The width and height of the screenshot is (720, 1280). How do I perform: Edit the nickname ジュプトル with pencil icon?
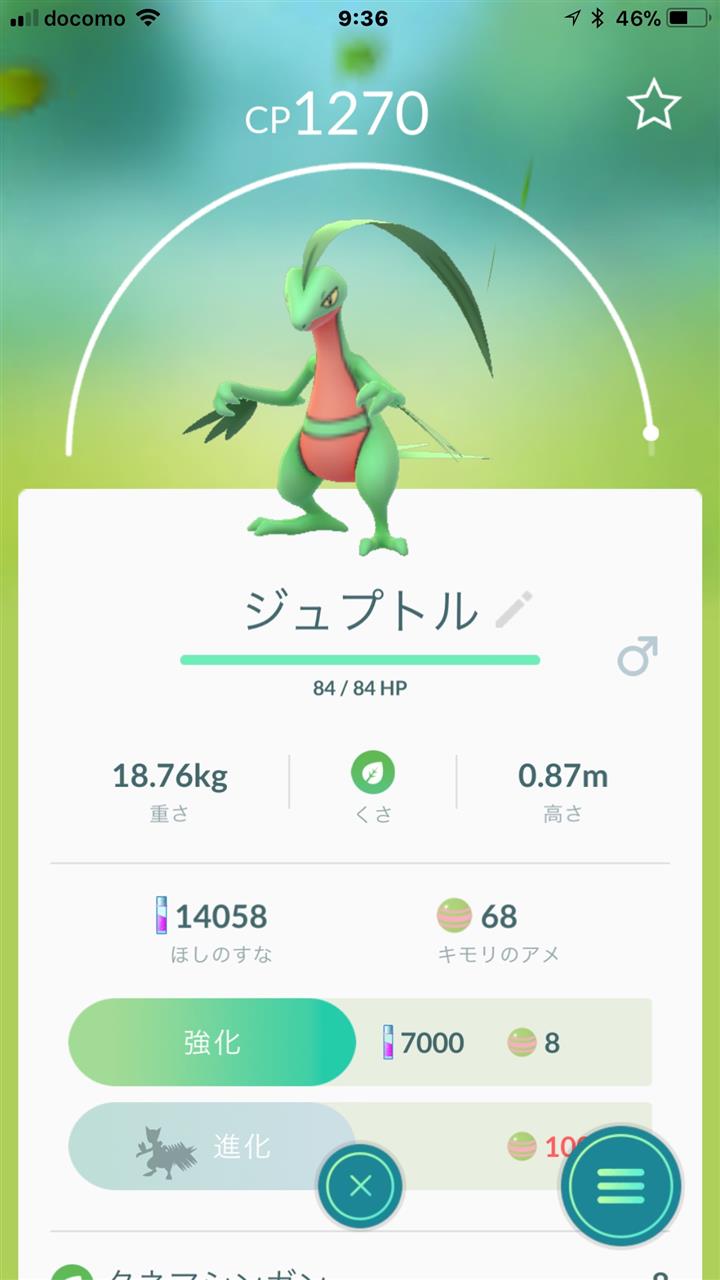pos(515,609)
